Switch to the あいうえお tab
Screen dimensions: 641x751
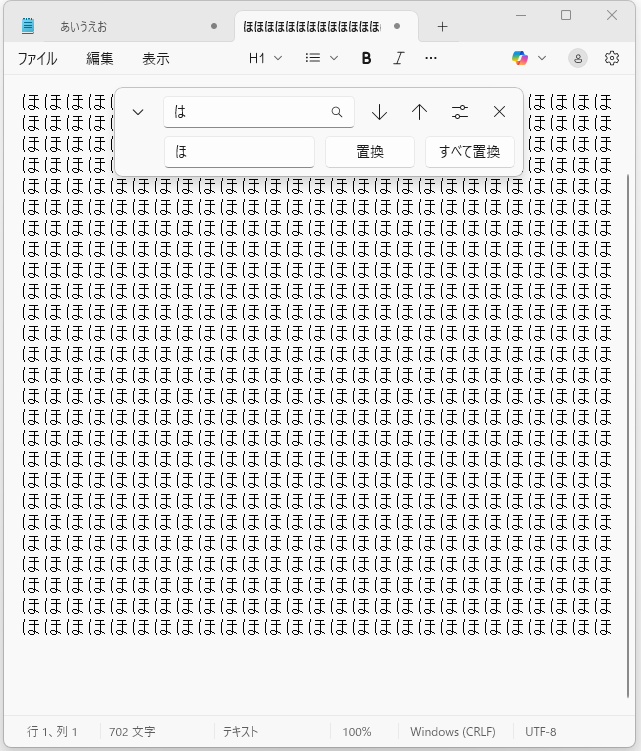(120, 27)
